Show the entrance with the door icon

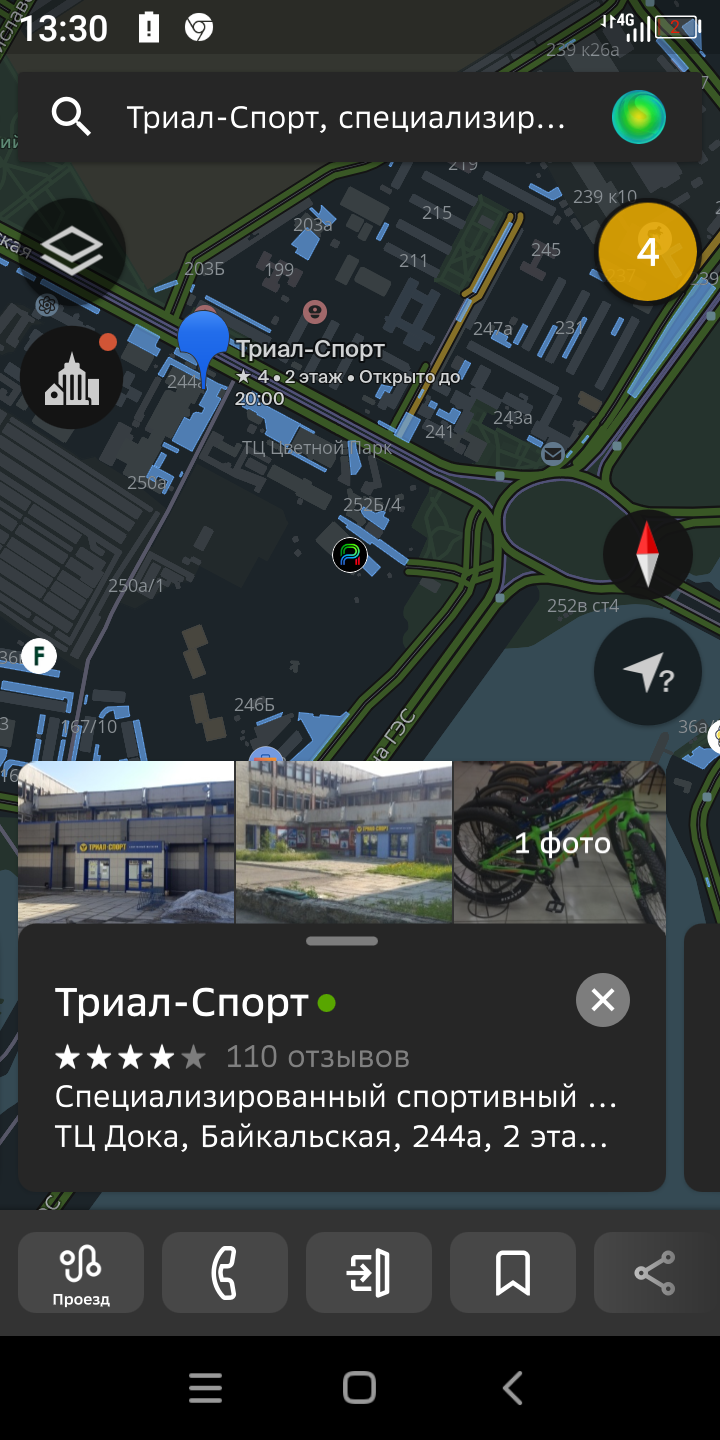tap(369, 1272)
